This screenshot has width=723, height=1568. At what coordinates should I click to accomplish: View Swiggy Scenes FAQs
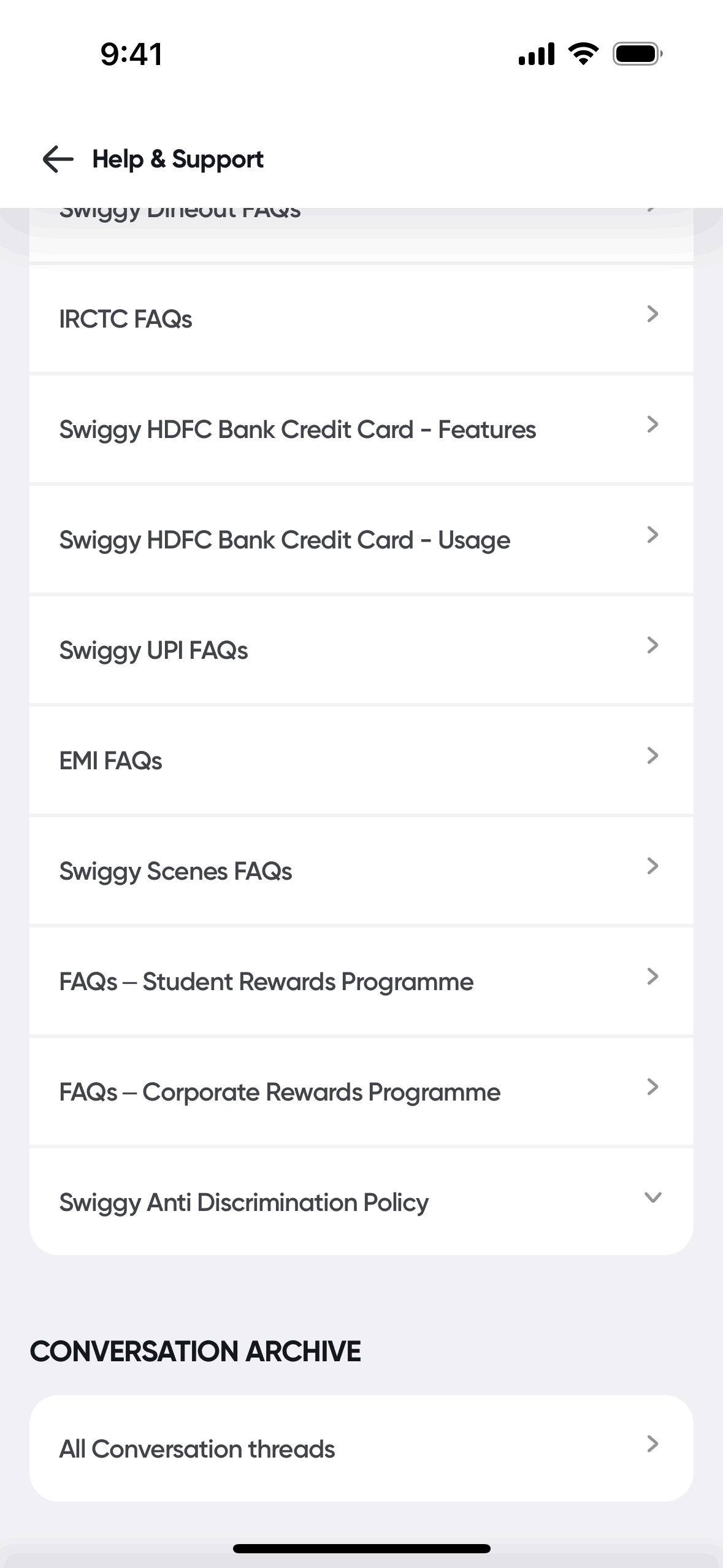[361, 871]
